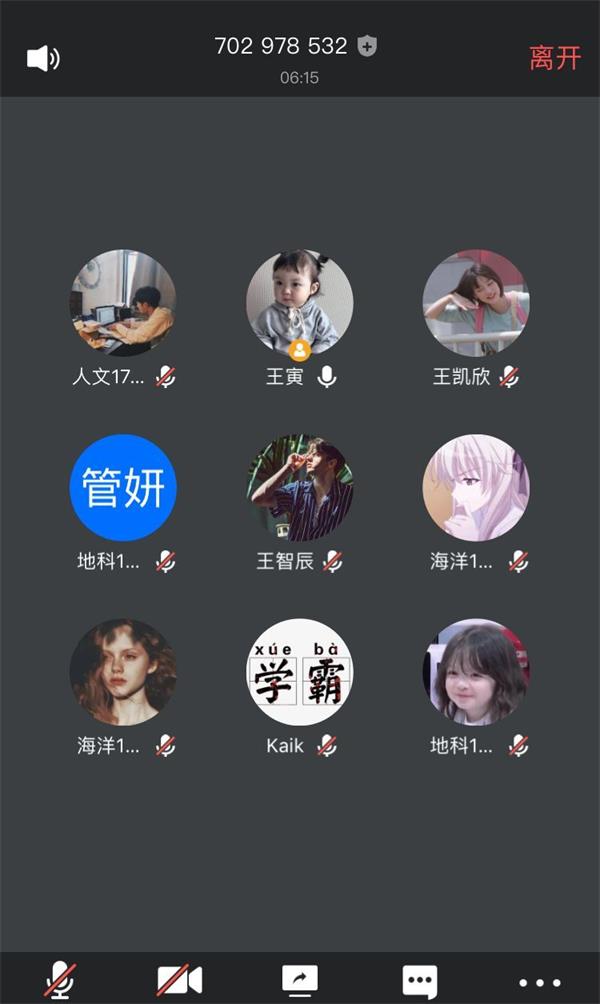
Task: Select participant 王寅
Action: [x=299, y=303]
